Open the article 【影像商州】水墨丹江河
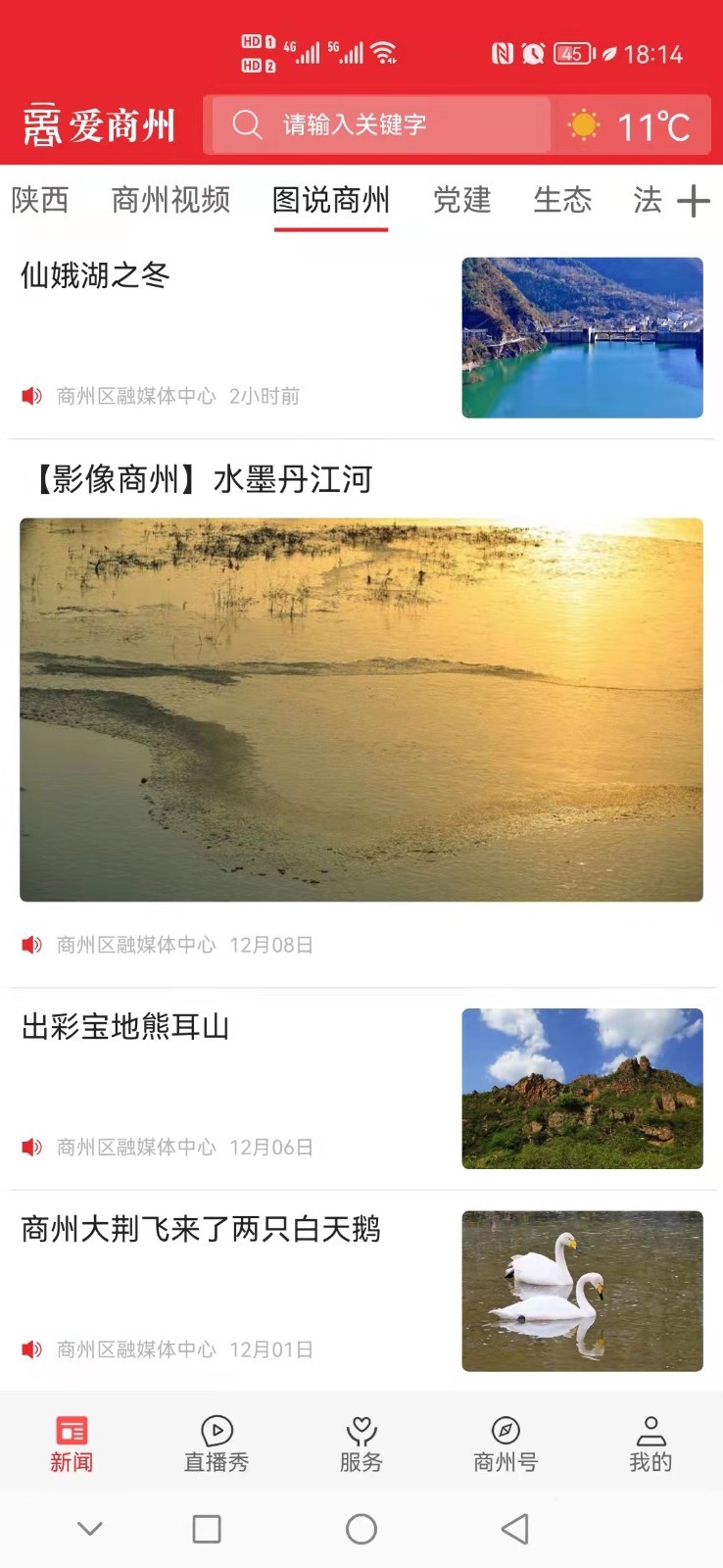This screenshot has width=723, height=1568. point(202,479)
